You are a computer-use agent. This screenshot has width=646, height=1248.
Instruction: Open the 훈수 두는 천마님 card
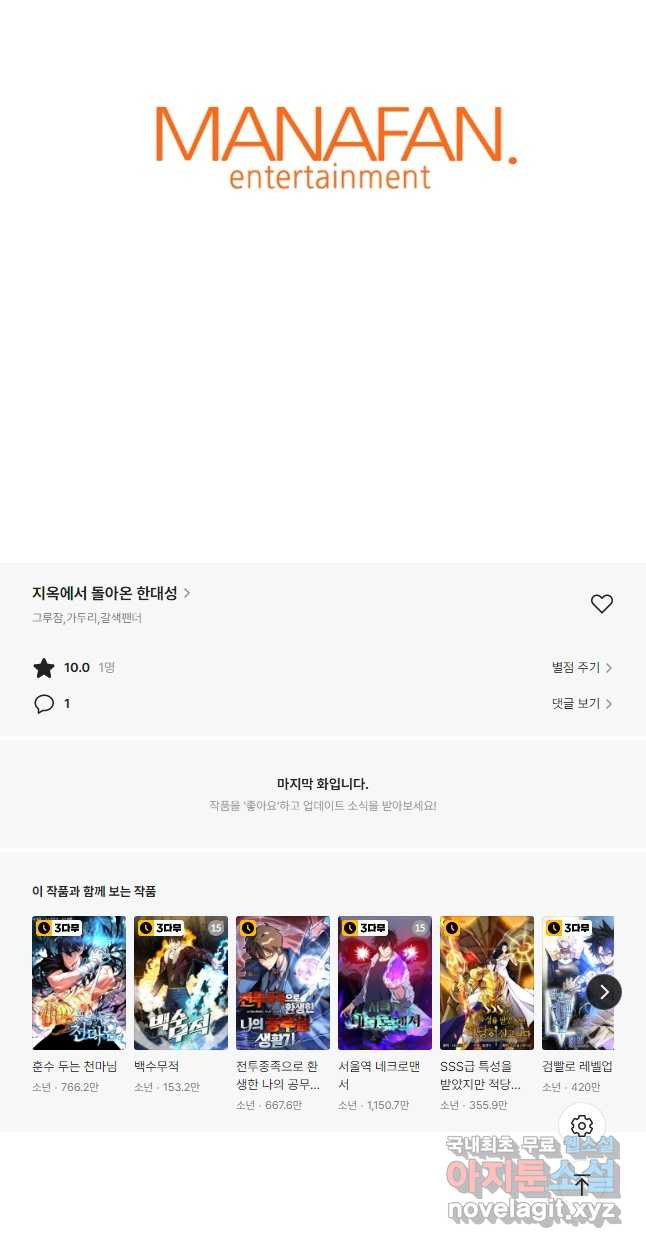[79, 982]
